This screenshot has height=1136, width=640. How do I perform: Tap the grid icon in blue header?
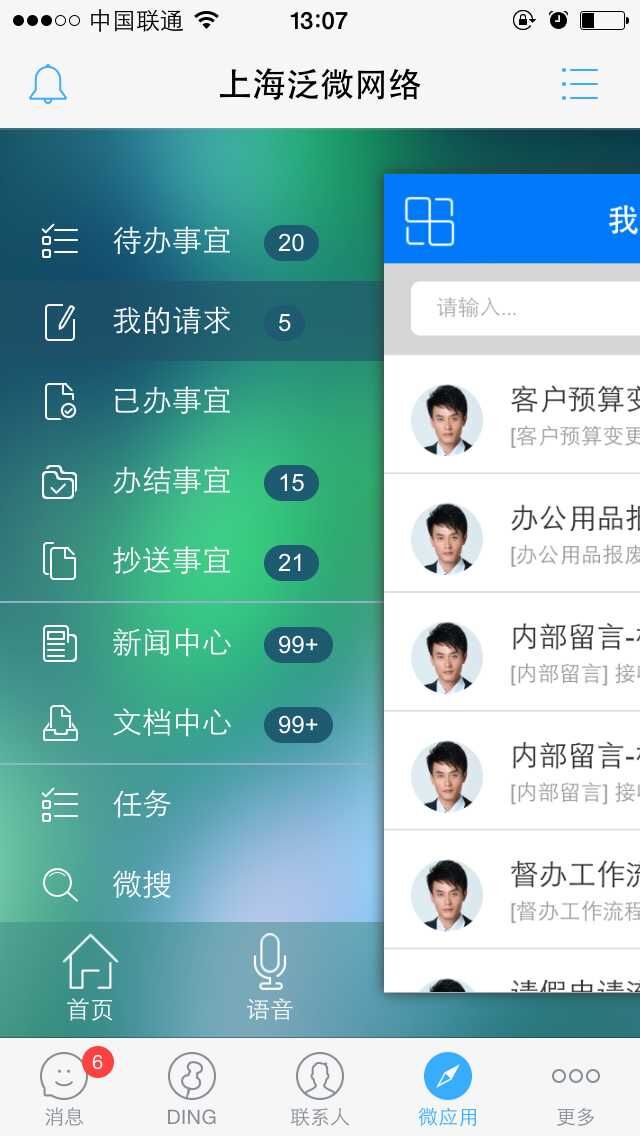click(x=429, y=221)
